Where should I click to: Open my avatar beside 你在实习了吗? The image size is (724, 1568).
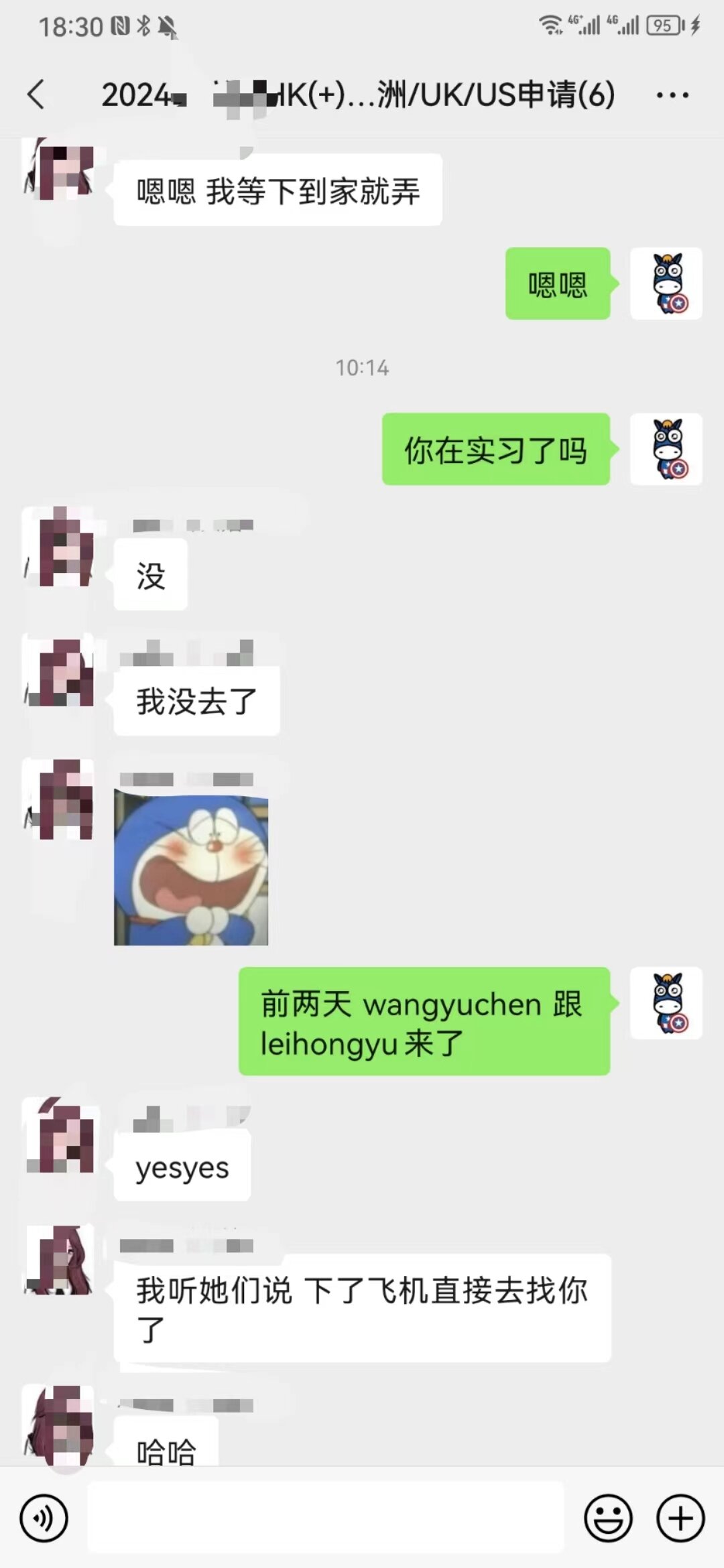(x=666, y=449)
